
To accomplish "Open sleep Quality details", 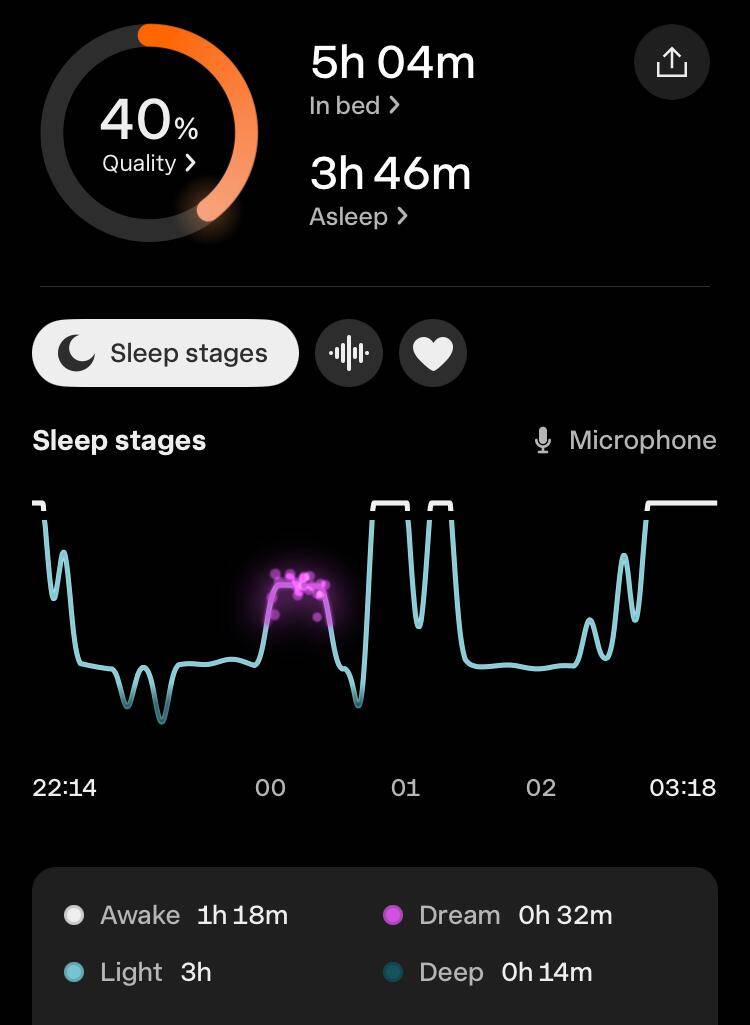I will (x=149, y=163).
